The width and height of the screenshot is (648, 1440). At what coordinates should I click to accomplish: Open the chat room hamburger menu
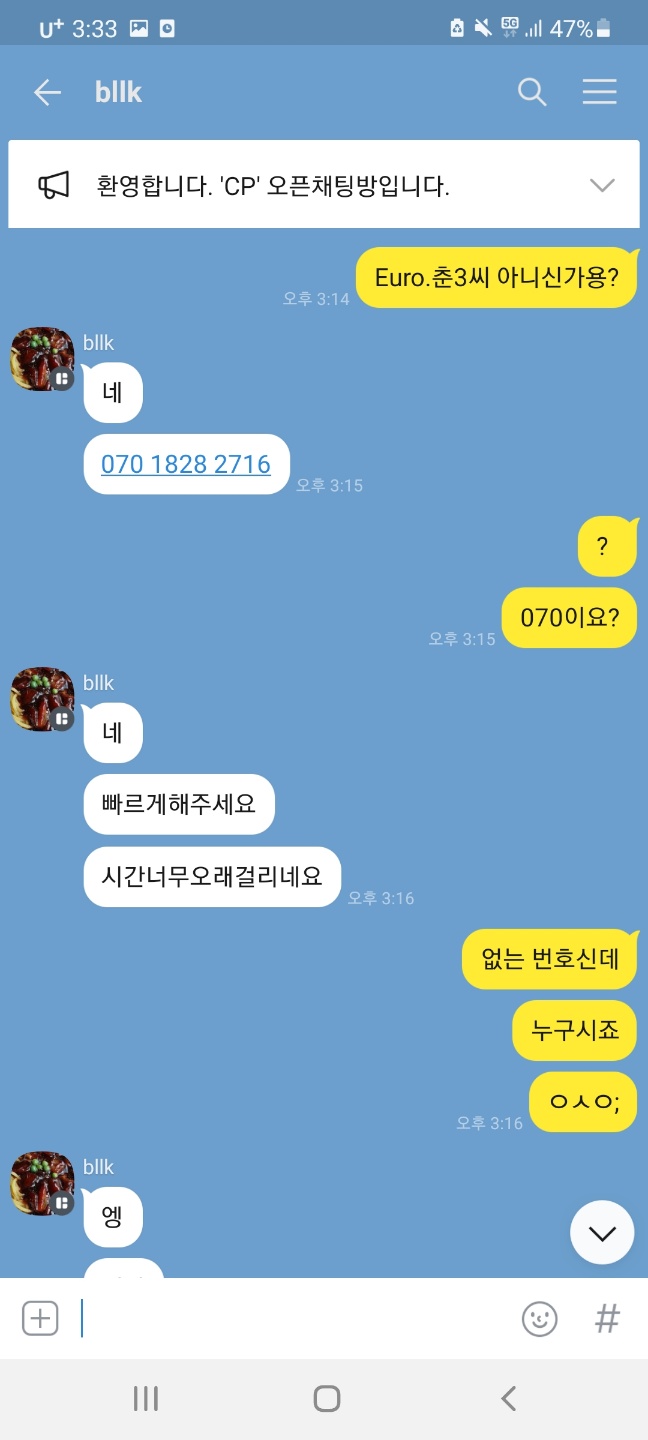[x=599, y=93]
